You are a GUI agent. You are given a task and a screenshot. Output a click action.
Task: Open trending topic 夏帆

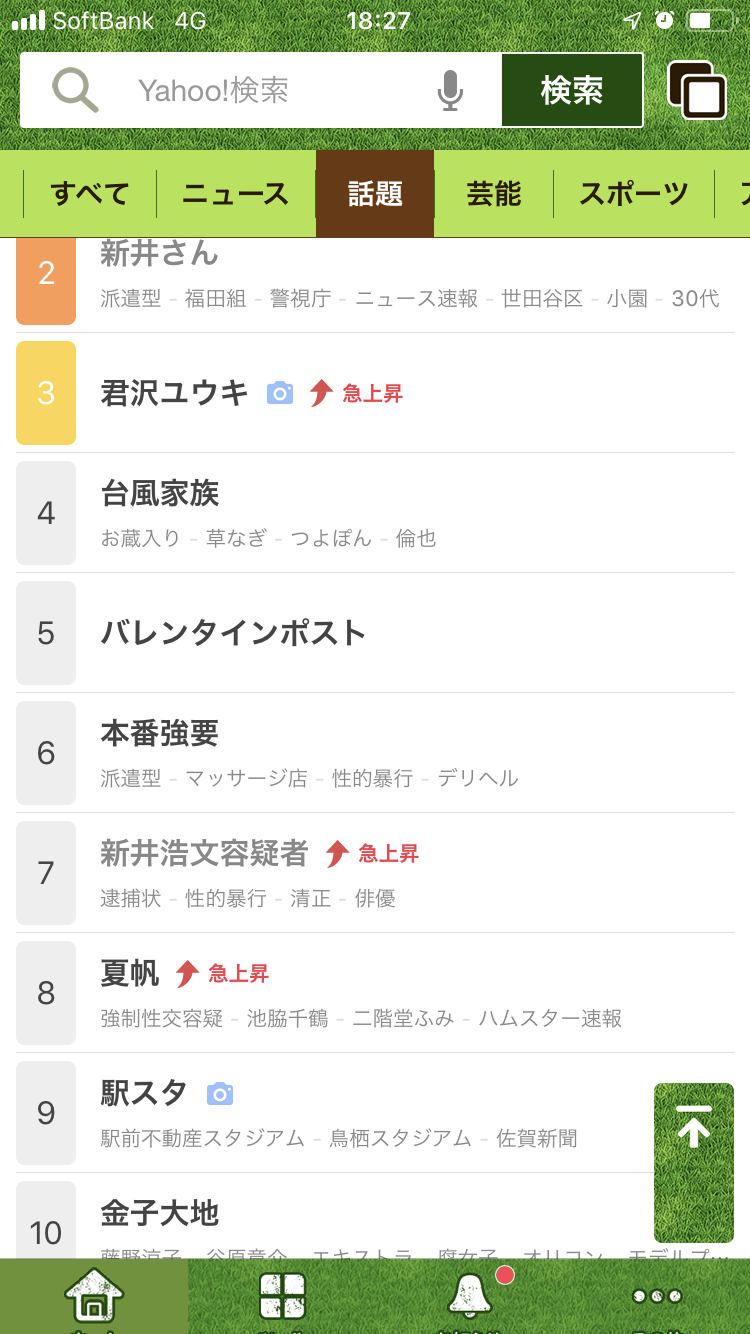tap(375, 993)
